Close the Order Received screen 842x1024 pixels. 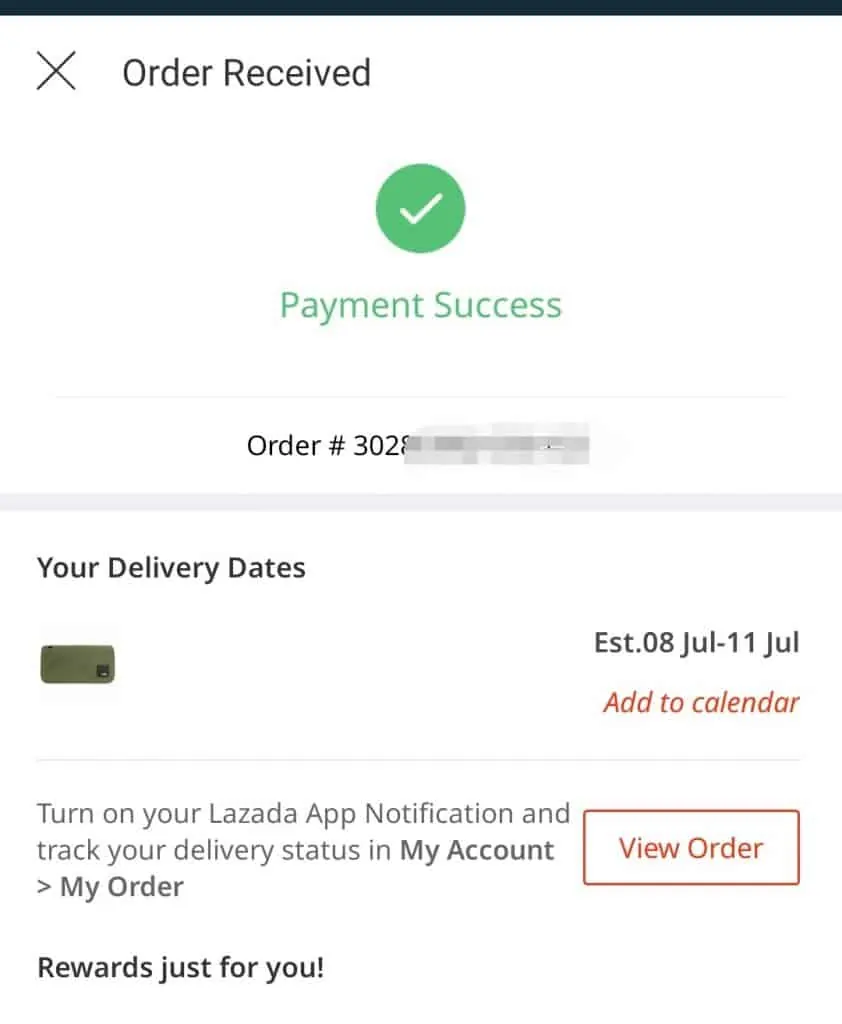point(56,72)
